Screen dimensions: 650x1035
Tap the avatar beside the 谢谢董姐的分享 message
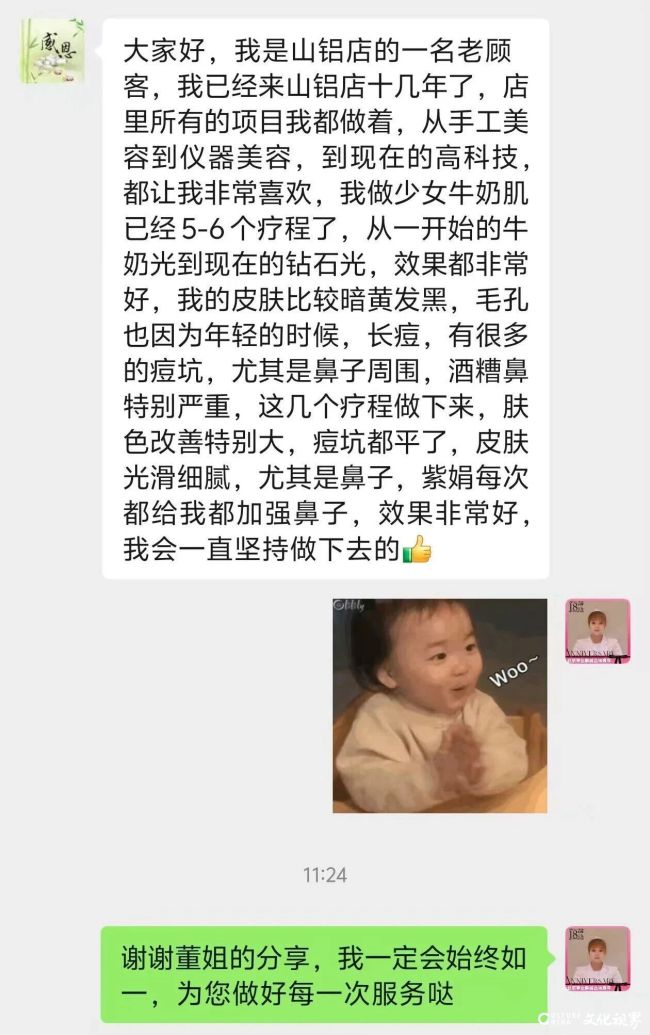click(597, 958)
